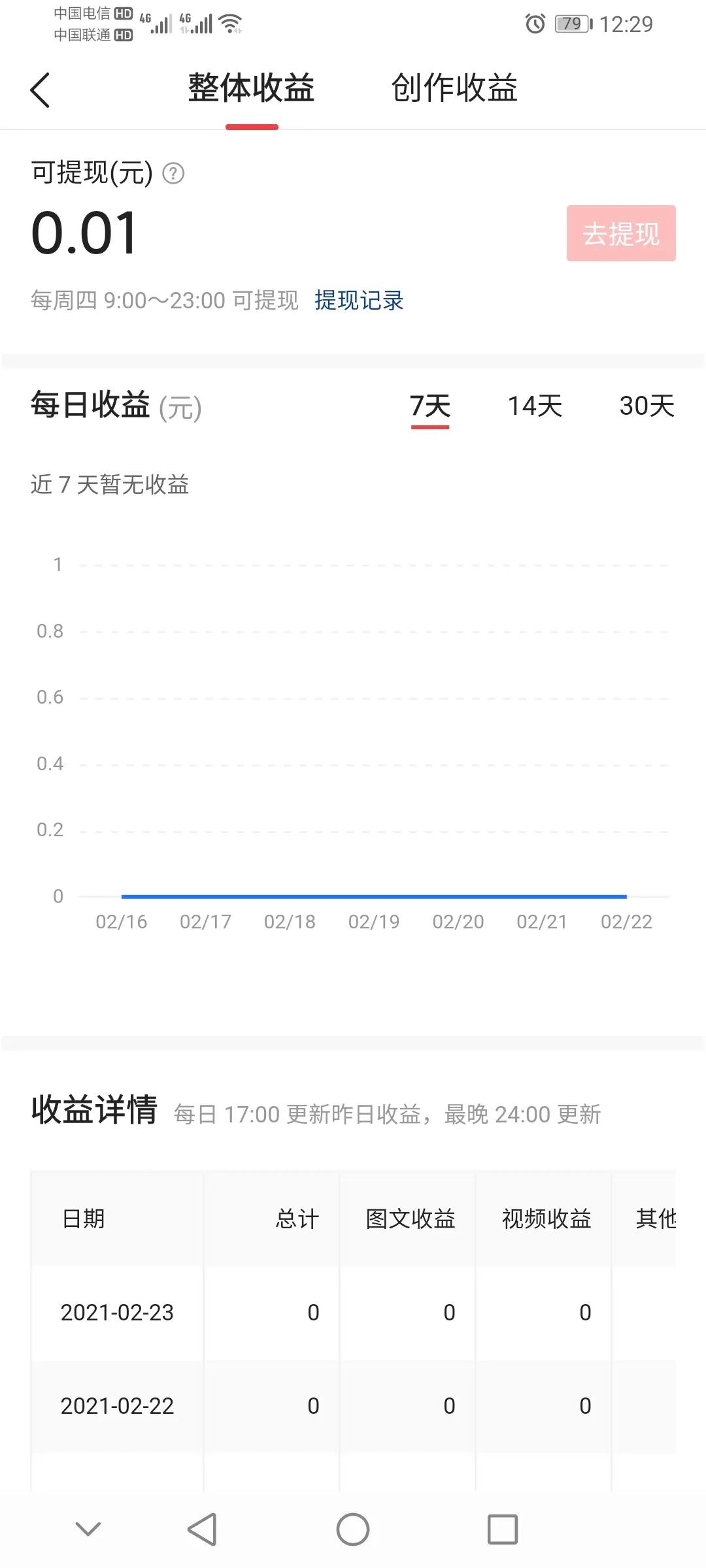
Task: Show 30天 daily earnings
Action: (647, 406)
